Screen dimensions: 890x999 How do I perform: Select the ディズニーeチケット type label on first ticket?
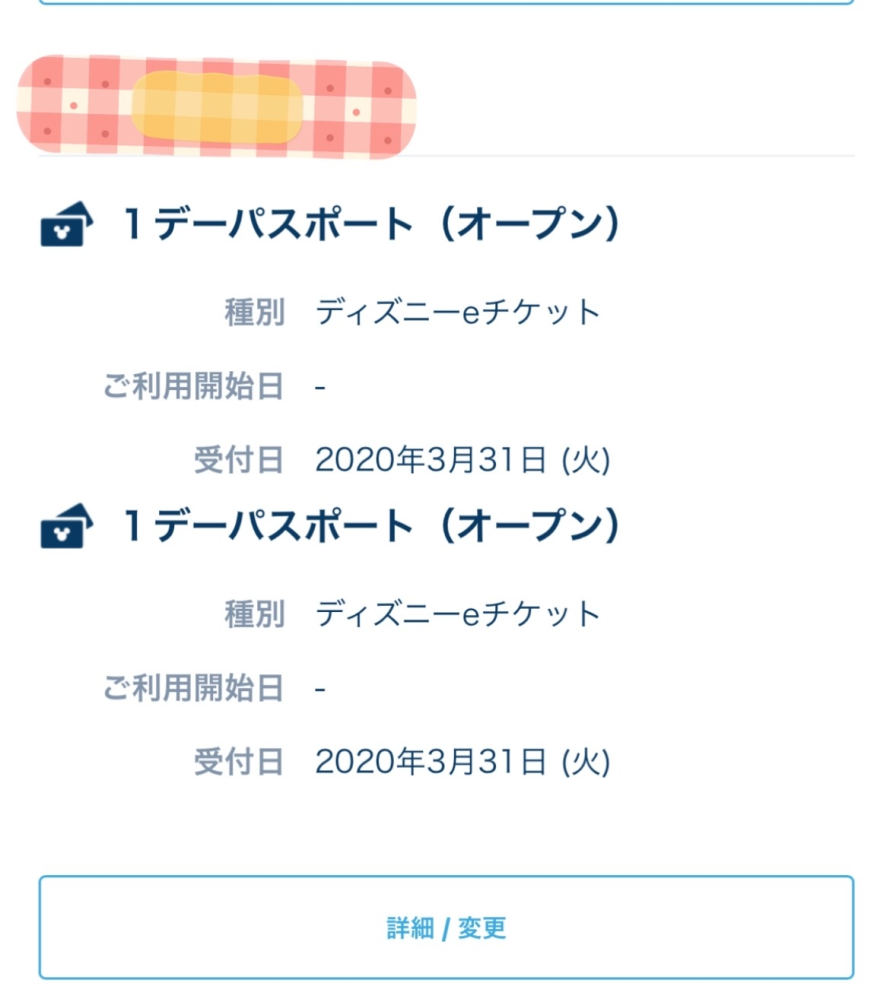460,309
